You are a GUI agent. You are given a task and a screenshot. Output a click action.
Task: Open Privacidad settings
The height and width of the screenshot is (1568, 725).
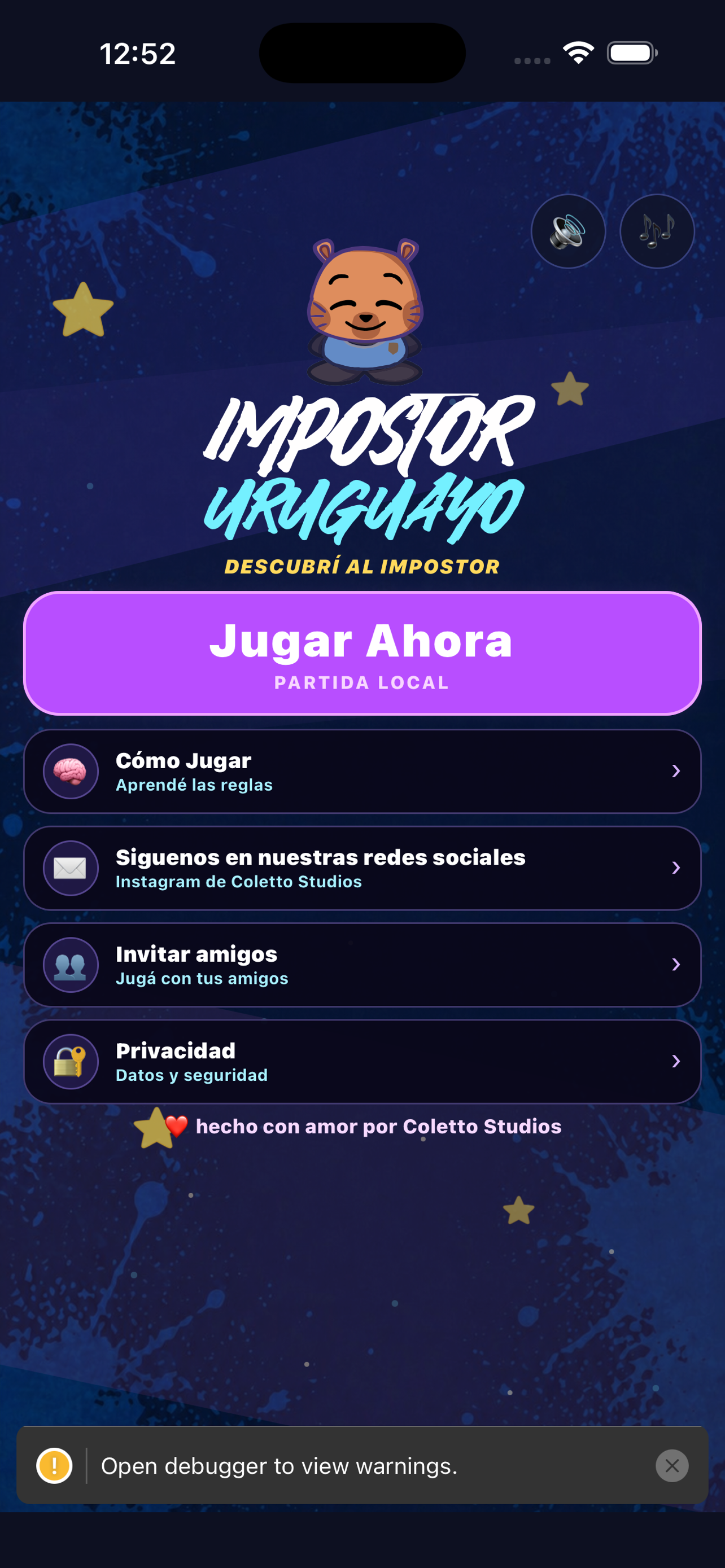coord(362,1062)
